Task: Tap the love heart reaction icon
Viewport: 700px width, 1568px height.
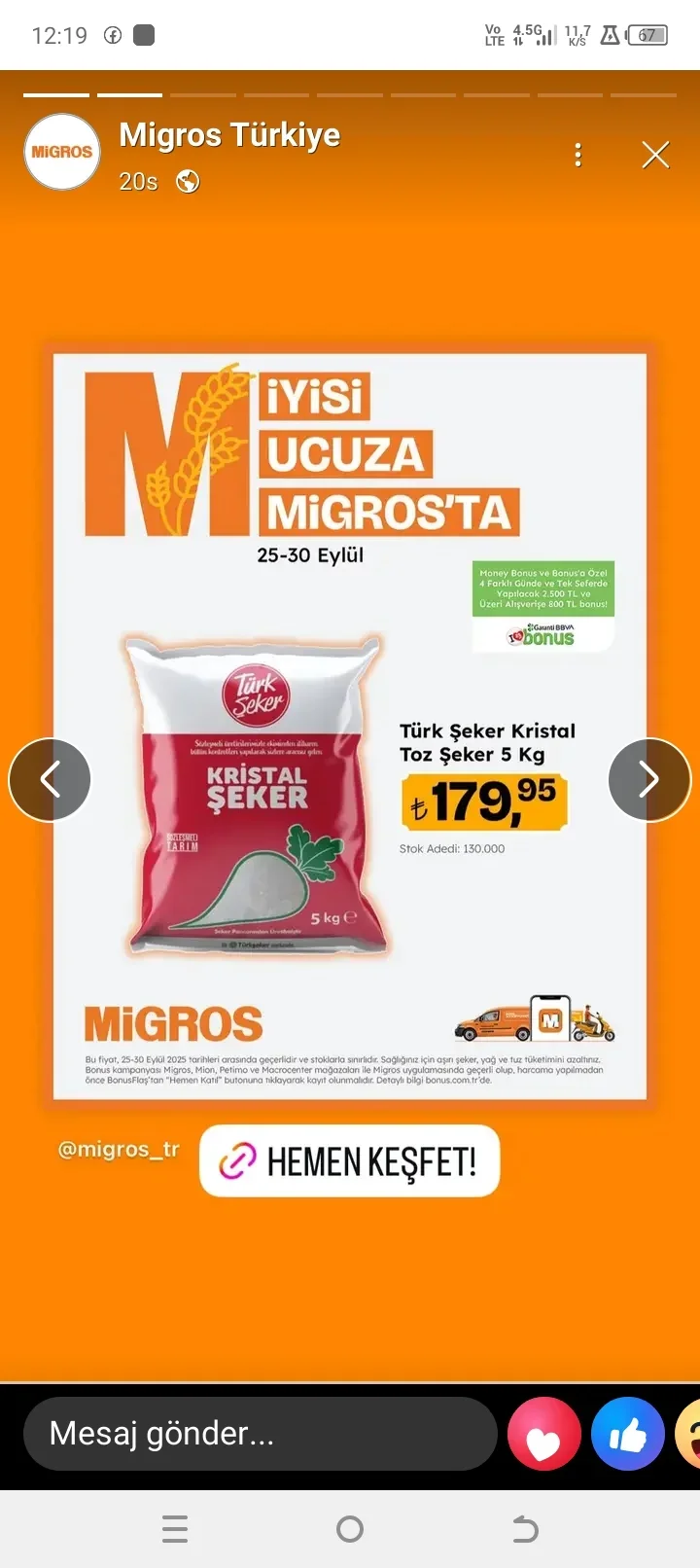Action: click(x=544, y=1433)
